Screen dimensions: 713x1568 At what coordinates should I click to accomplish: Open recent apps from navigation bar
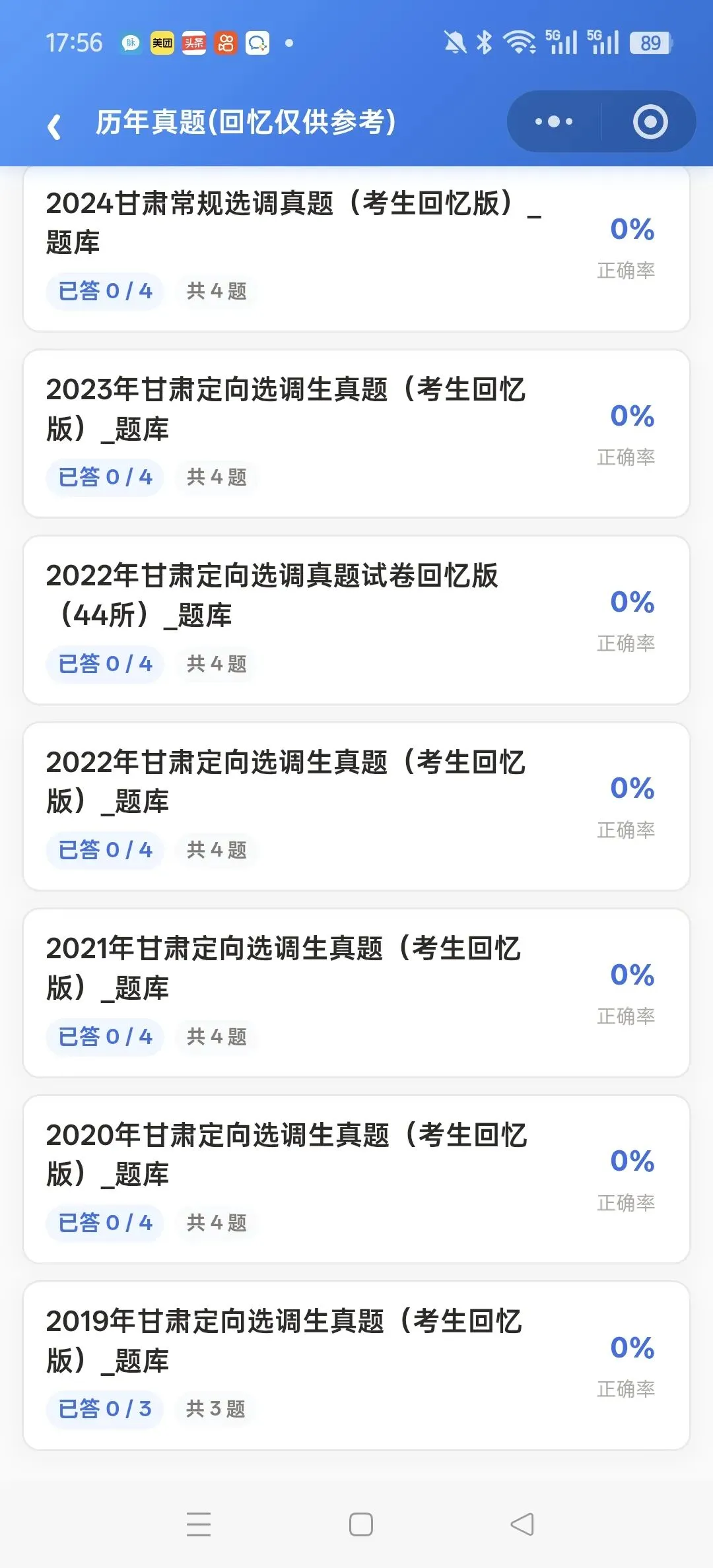point(199,1524)
